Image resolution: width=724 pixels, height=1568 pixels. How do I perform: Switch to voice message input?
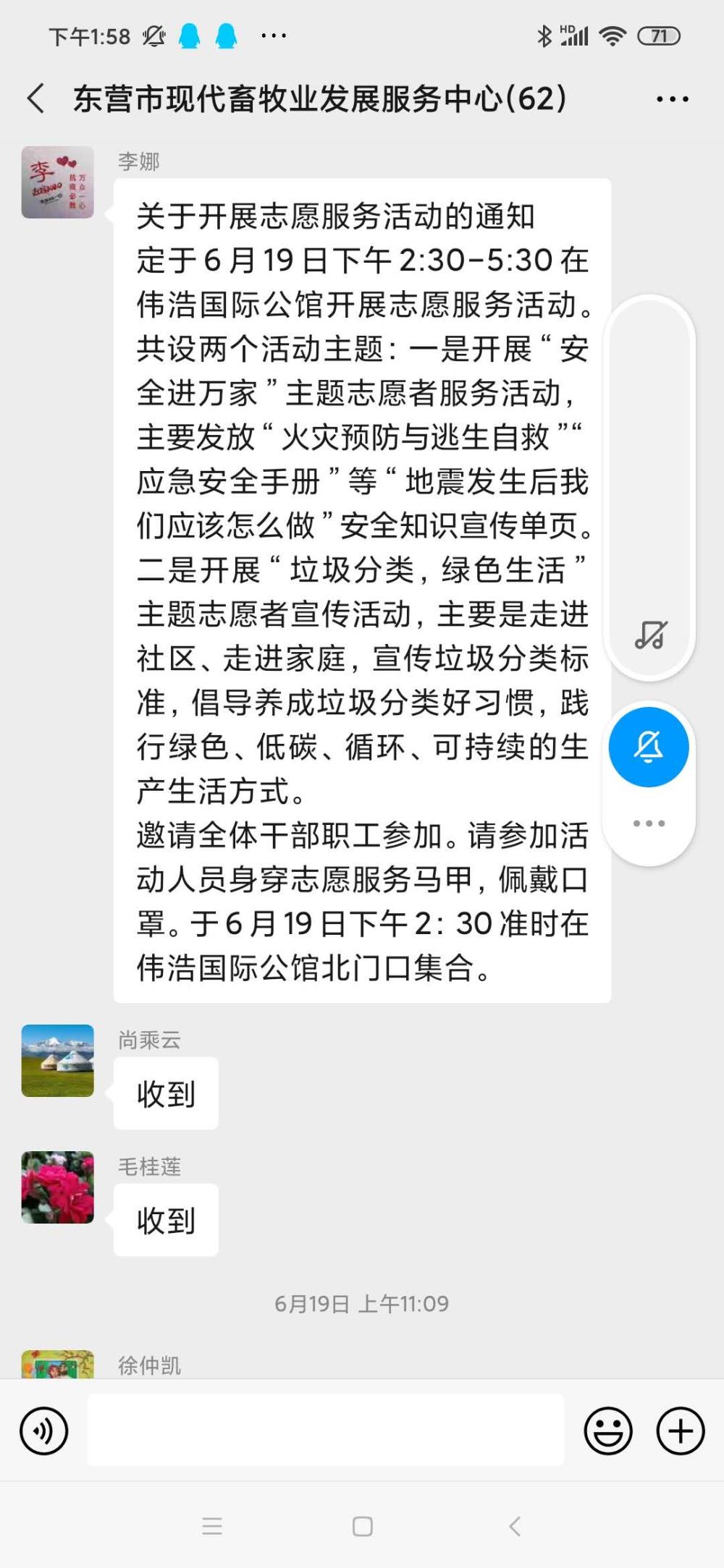coord(44,1431)
